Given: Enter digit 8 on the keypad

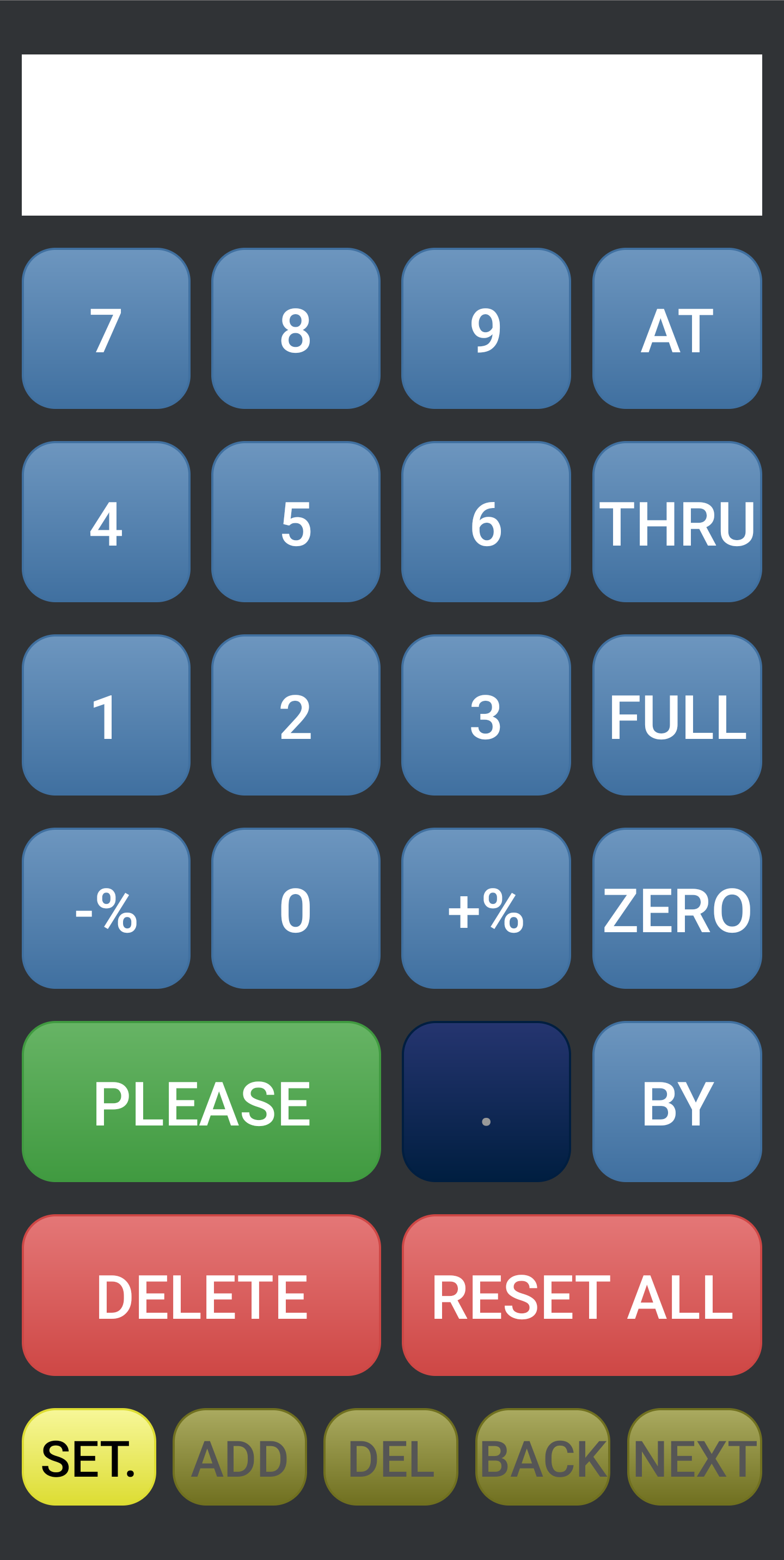Looking at the screenshot, I should pos(296,329).
